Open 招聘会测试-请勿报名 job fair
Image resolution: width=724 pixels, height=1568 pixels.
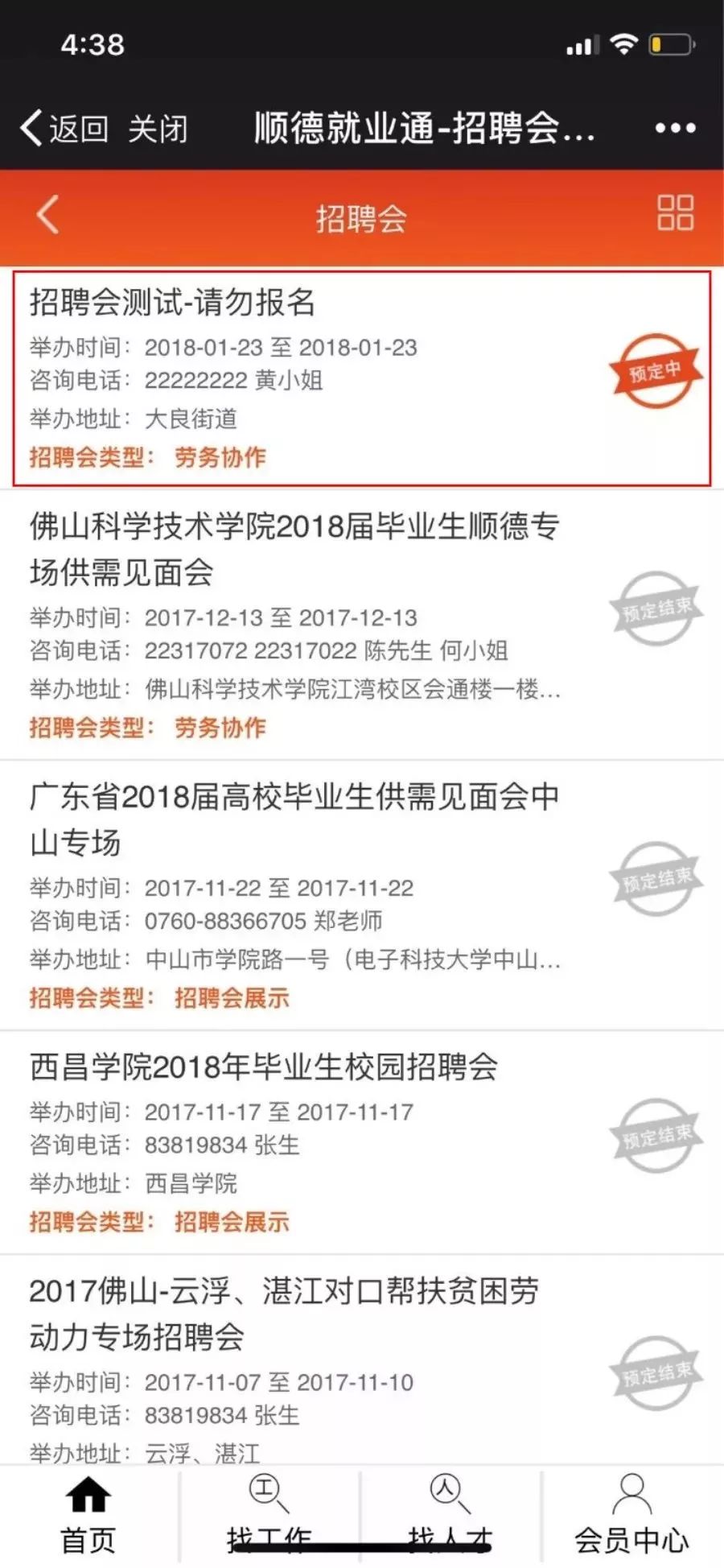pos(362,378)
